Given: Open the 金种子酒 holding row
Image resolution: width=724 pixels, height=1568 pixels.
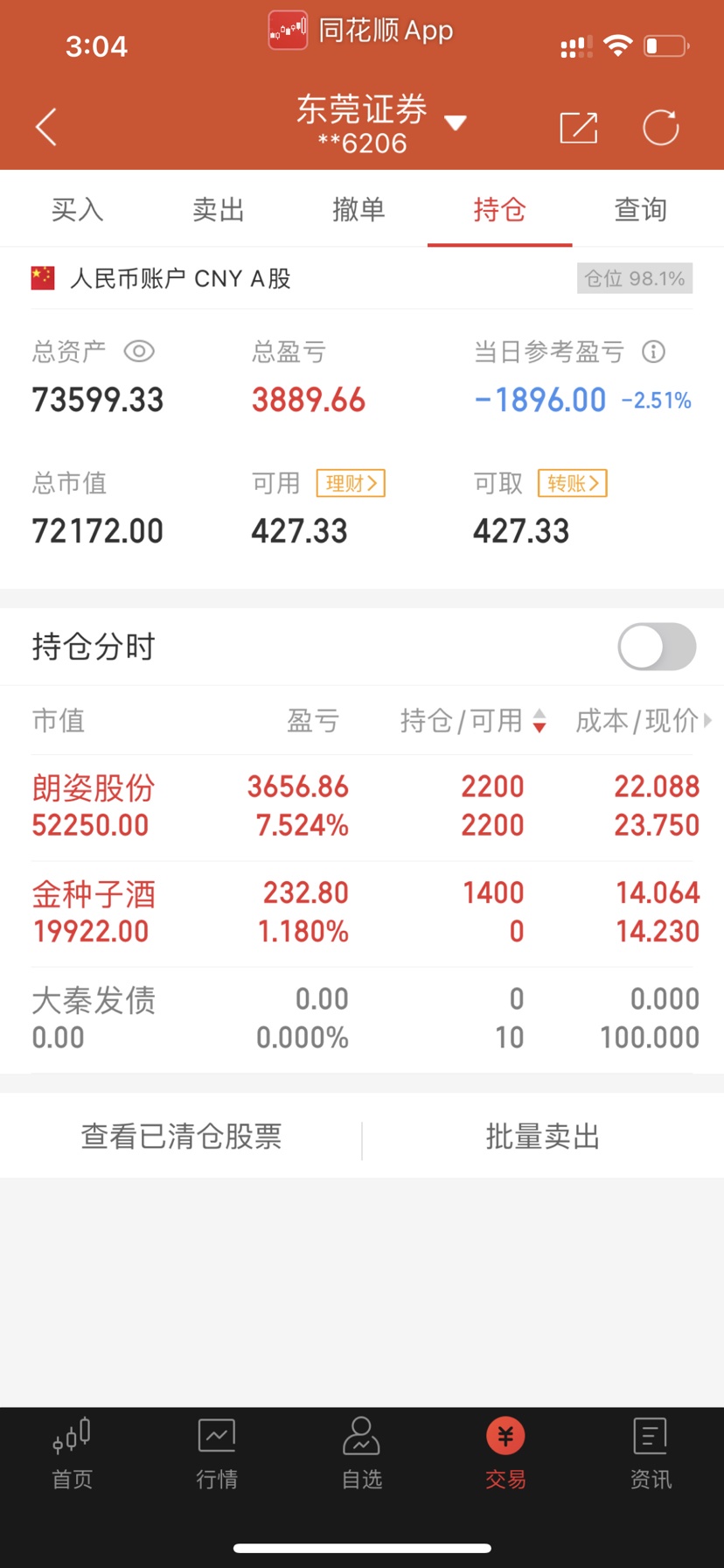Looking at the screenshot, I should click(x=362, y=913).
